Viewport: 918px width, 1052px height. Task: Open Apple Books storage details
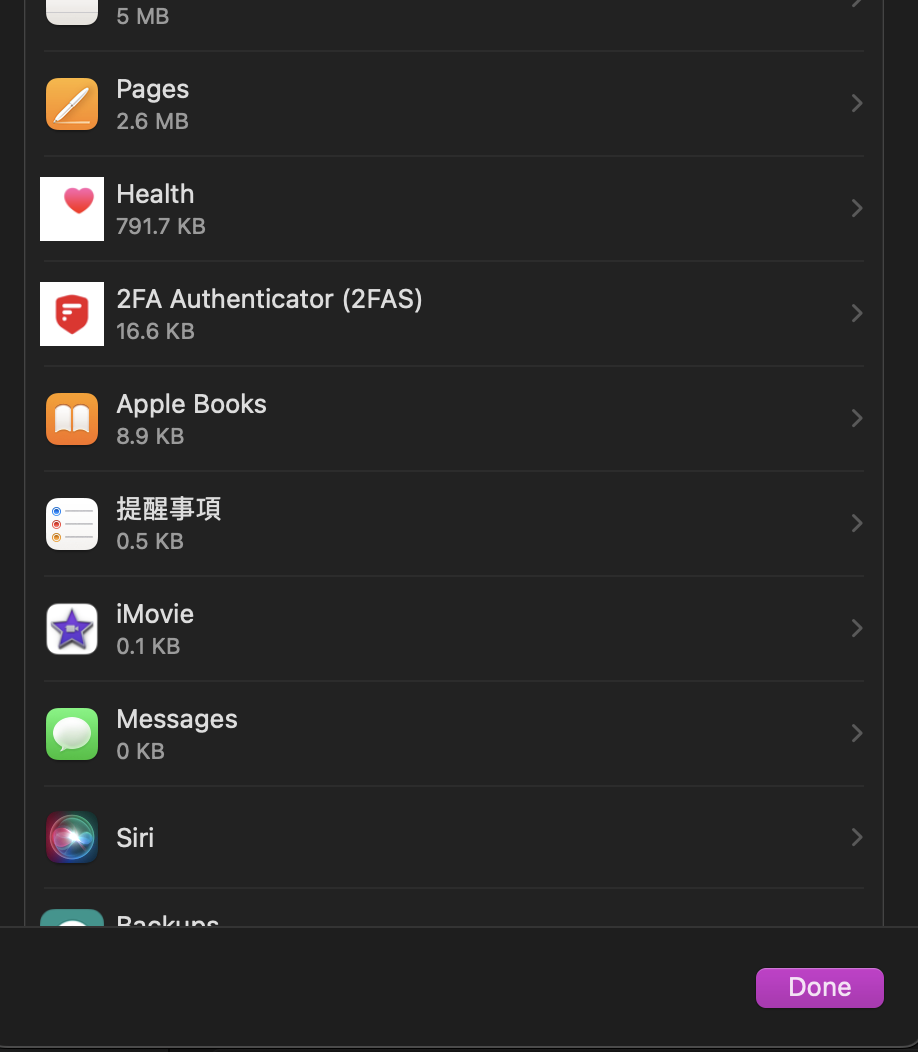(x=453, y=419)
